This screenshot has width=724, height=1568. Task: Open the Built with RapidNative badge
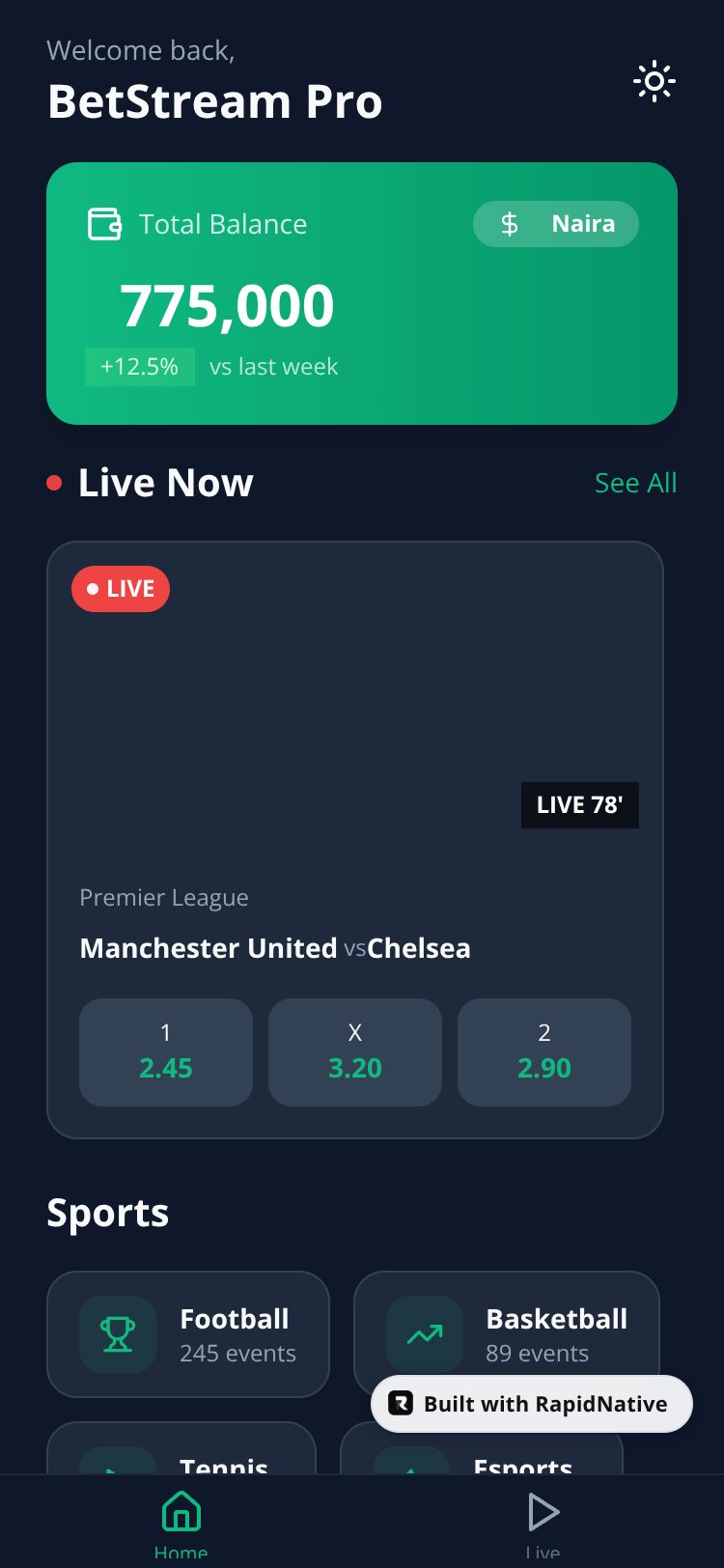(x=532, y=1404)
